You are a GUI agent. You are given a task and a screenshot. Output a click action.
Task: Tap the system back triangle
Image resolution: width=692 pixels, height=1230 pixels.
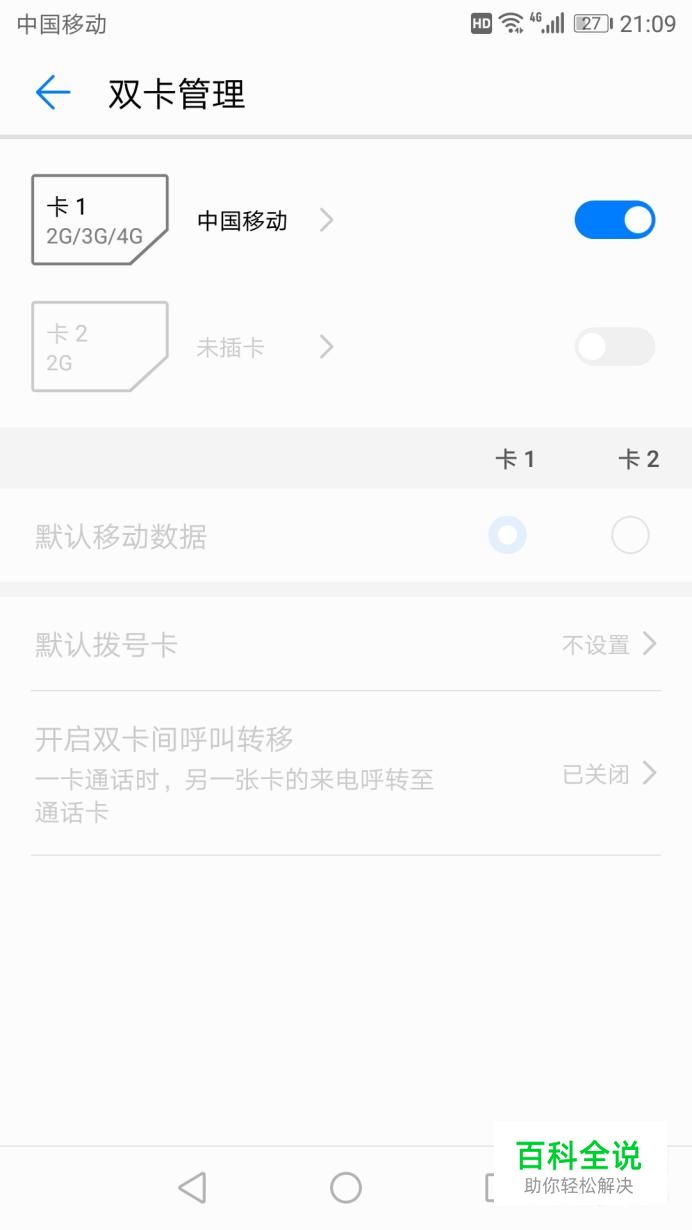(192, 1187)
